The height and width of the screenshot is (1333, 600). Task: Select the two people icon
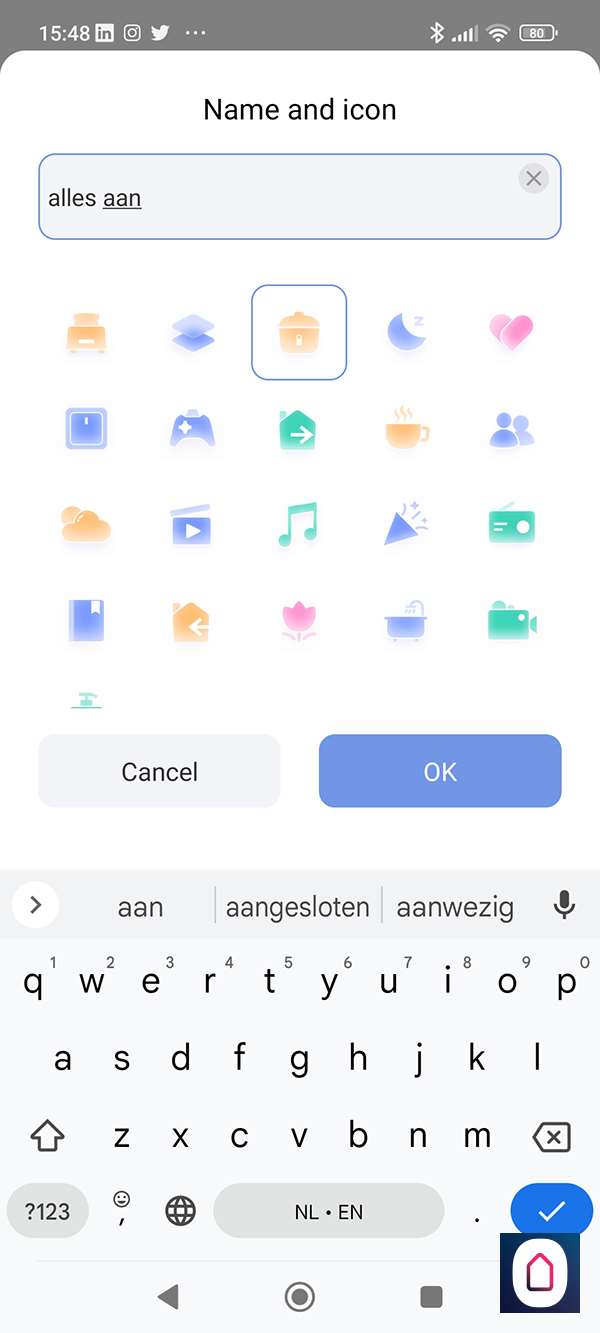click(511, 430)
